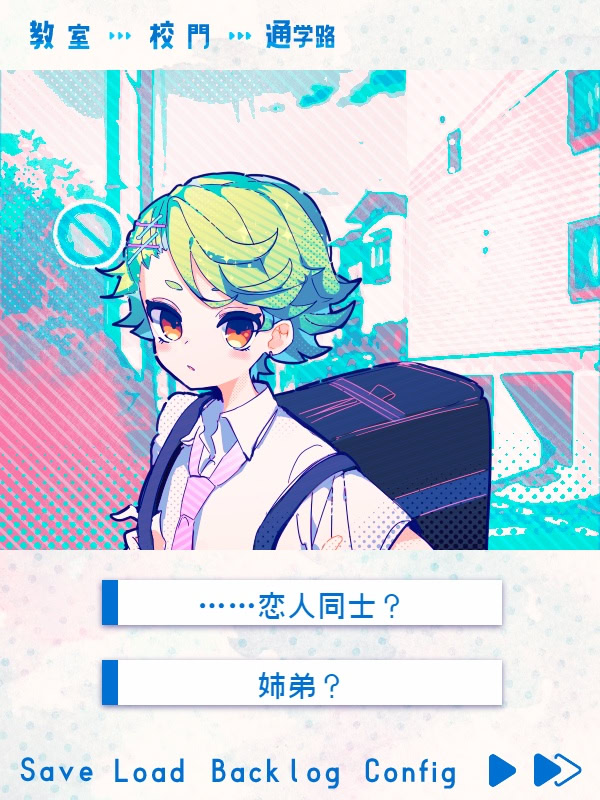This screenshot has width=600, height=800.
Task: Choose the '姉弟？' answer
Action: click(x=301, y=684)
